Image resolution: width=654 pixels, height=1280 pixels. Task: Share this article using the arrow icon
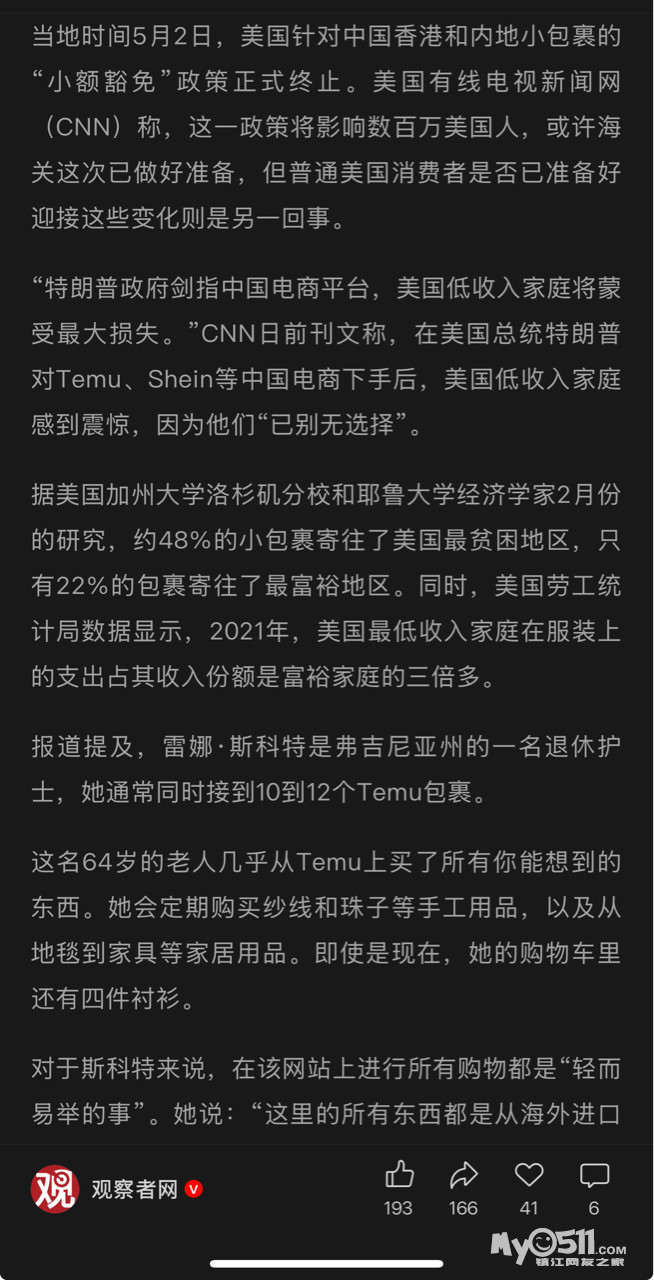pyautogui.click(x=463, y=1175)
